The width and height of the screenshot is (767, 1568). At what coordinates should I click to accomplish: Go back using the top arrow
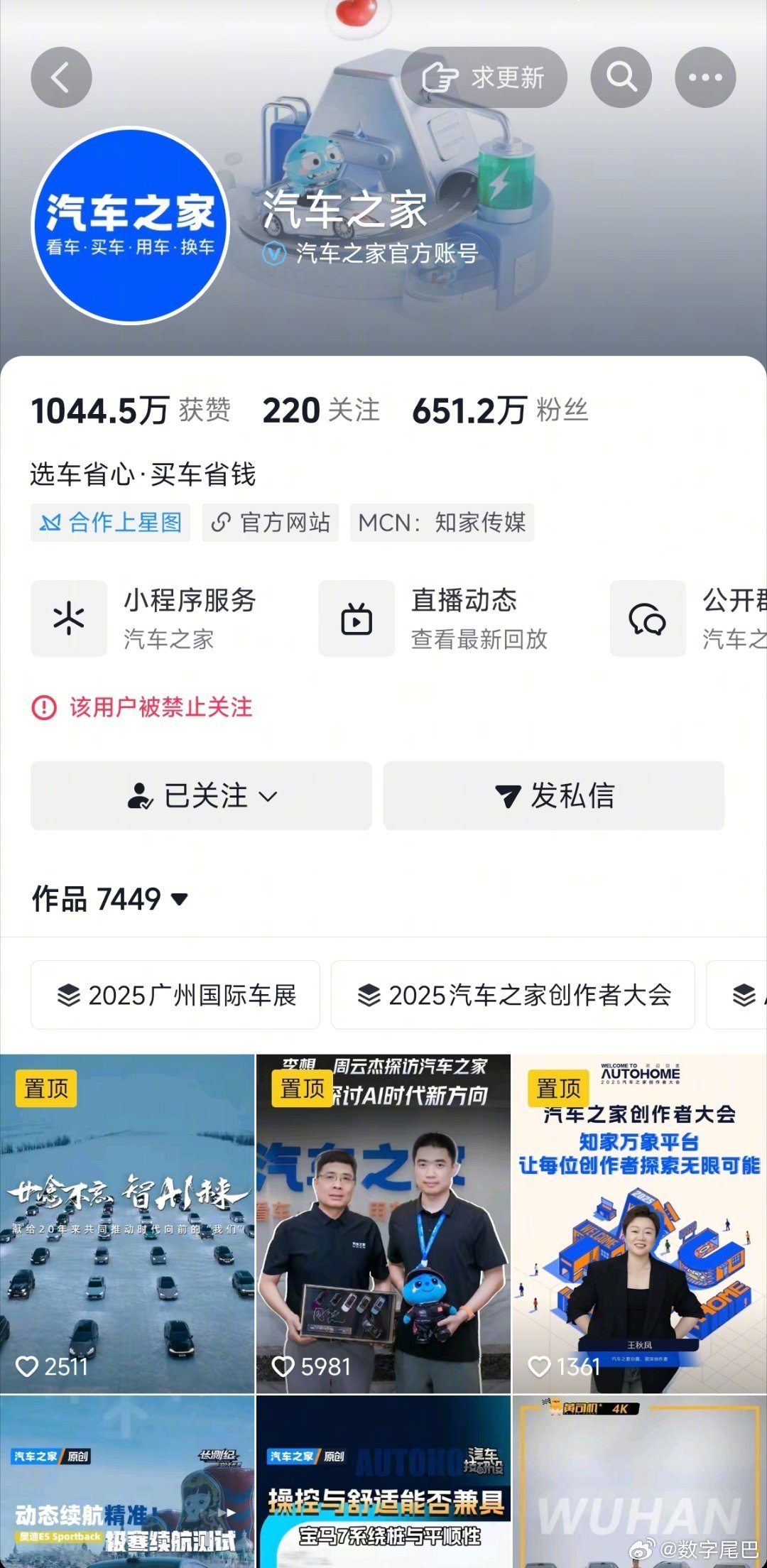(61, 77)
